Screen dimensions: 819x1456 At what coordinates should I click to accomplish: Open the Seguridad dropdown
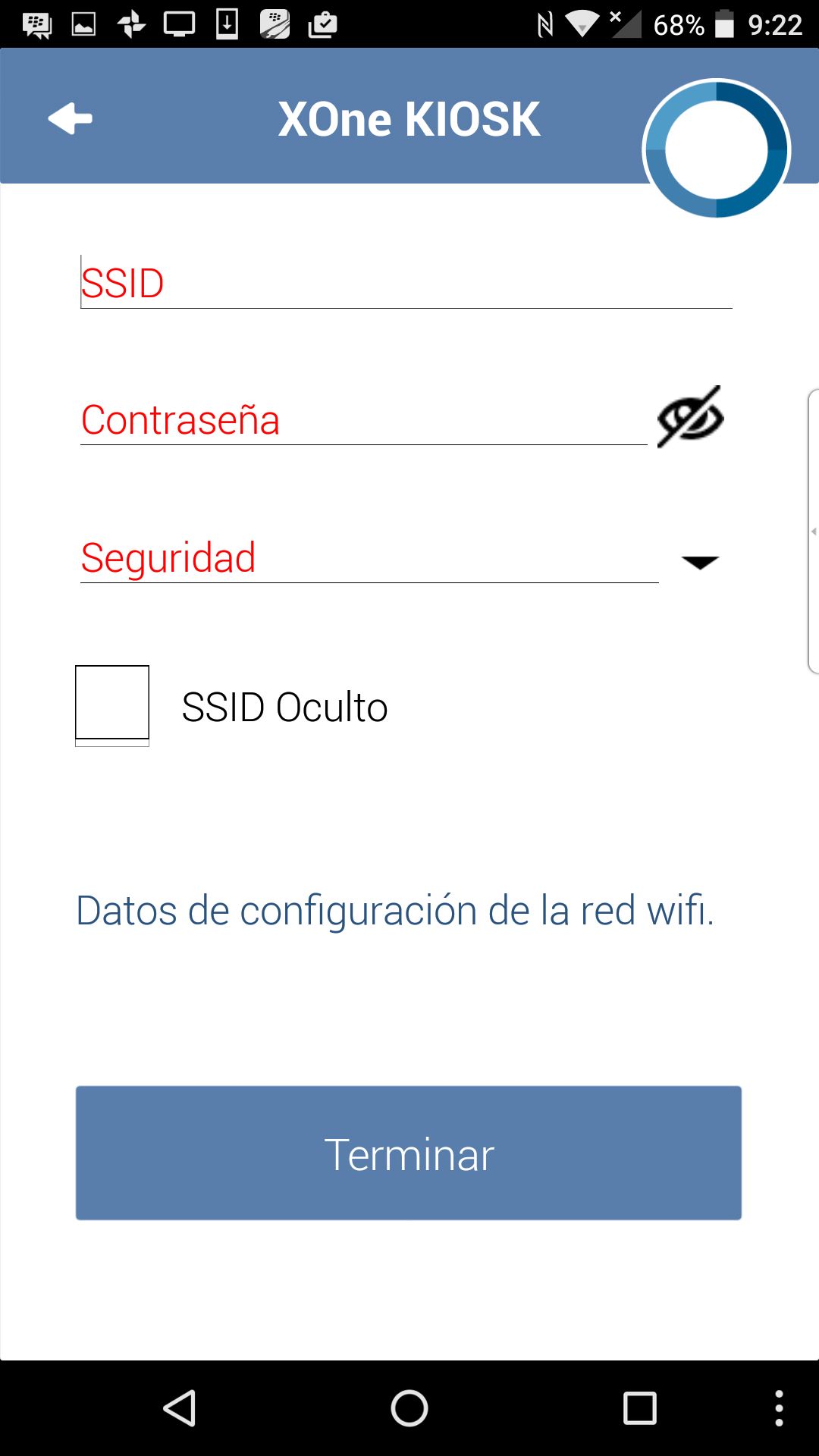(x=400, y=558)
